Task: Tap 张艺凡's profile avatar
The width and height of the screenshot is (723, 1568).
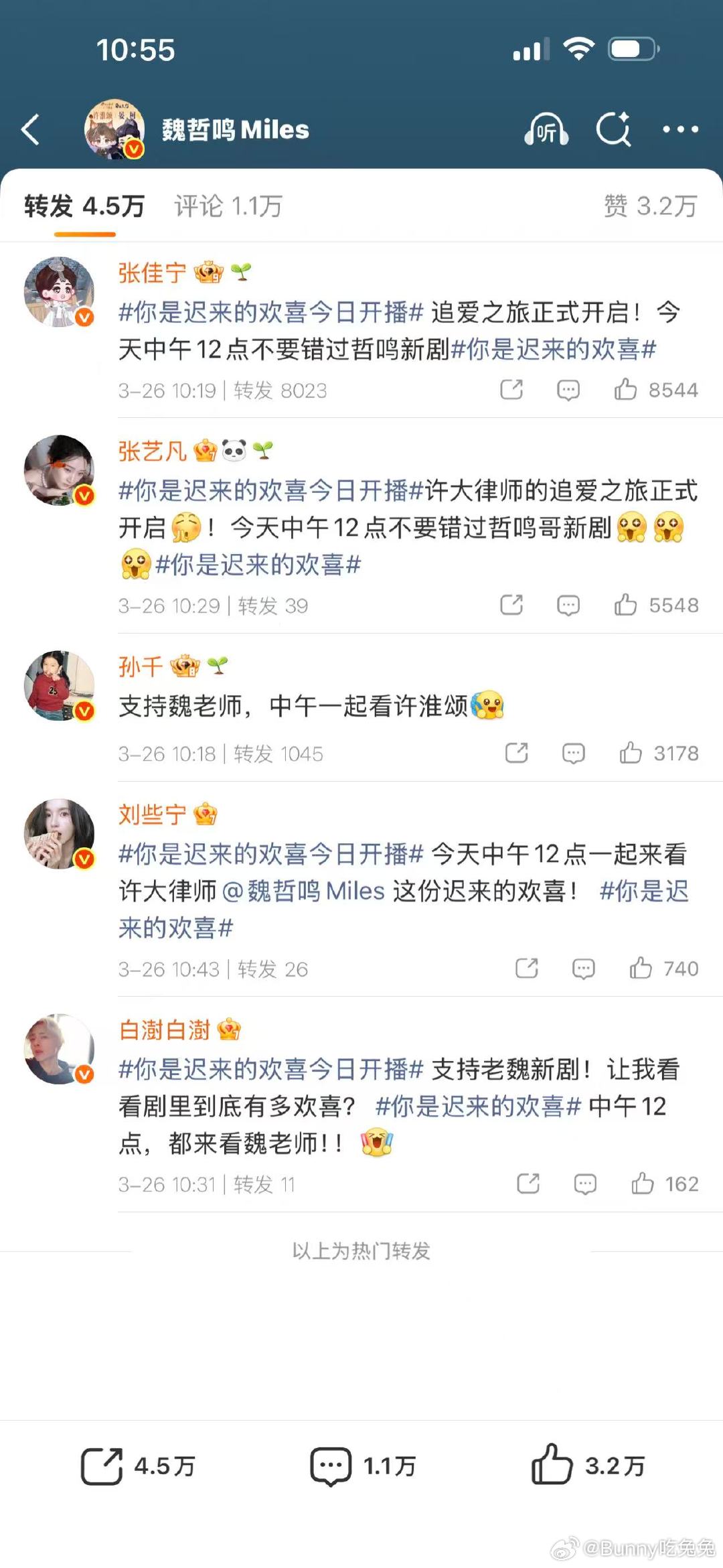Action: pyautogui.click(x=59, y=470)
